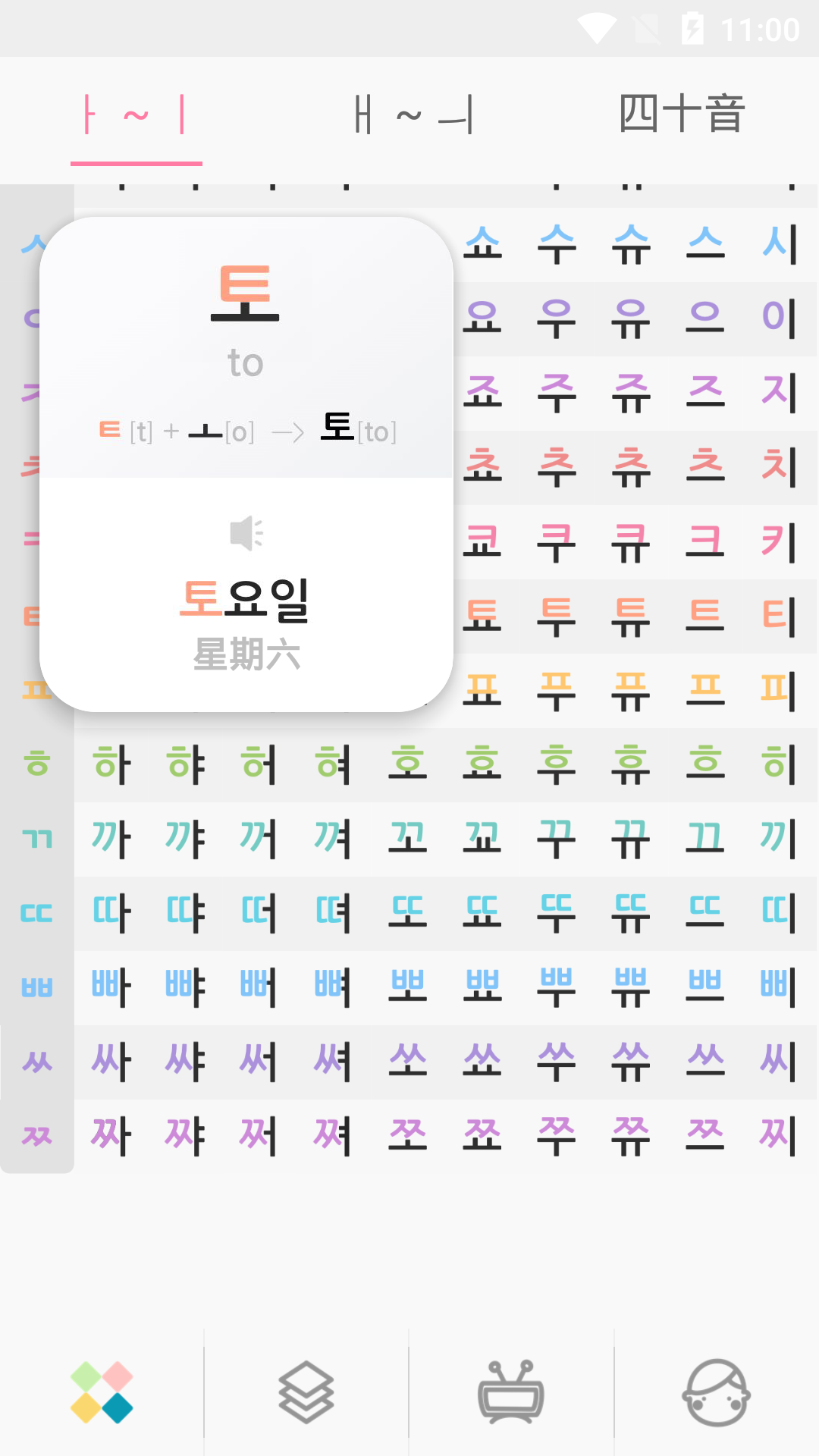Select the ㅏ ~ ㅣ vowel tab
The image size is (819, 1456).
(x=136, y=115)
